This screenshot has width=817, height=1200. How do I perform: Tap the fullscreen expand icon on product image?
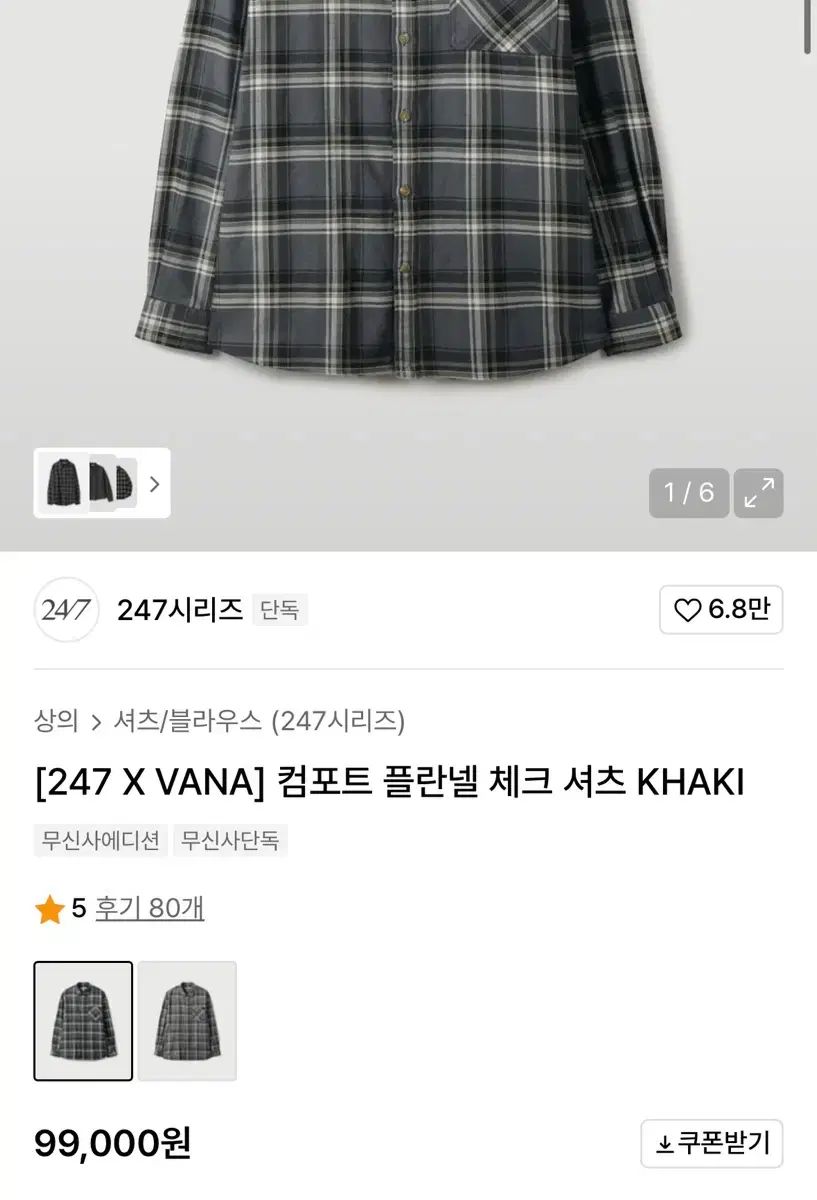click(757, 493)
